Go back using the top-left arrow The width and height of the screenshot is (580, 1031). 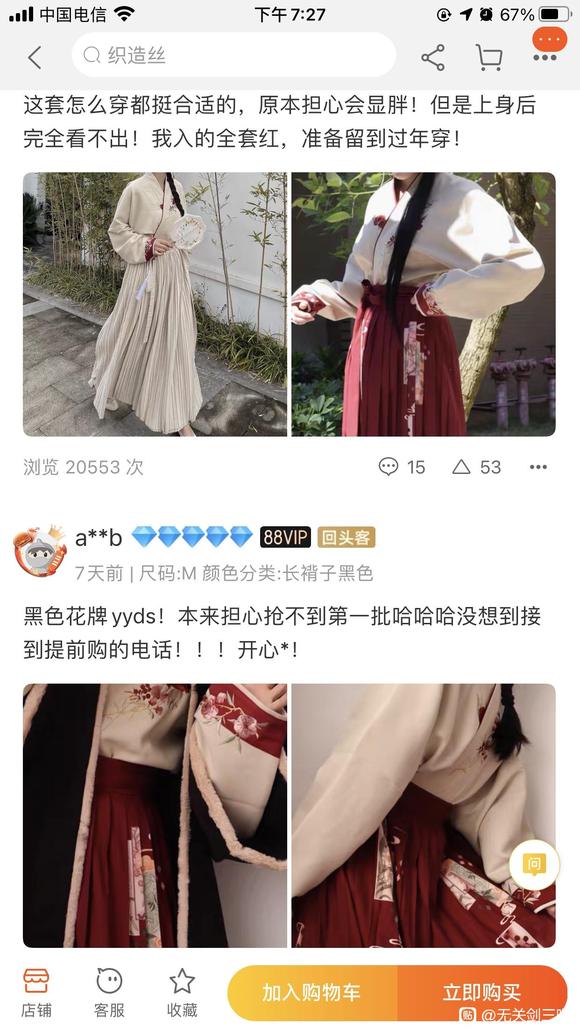pos(35,58)
